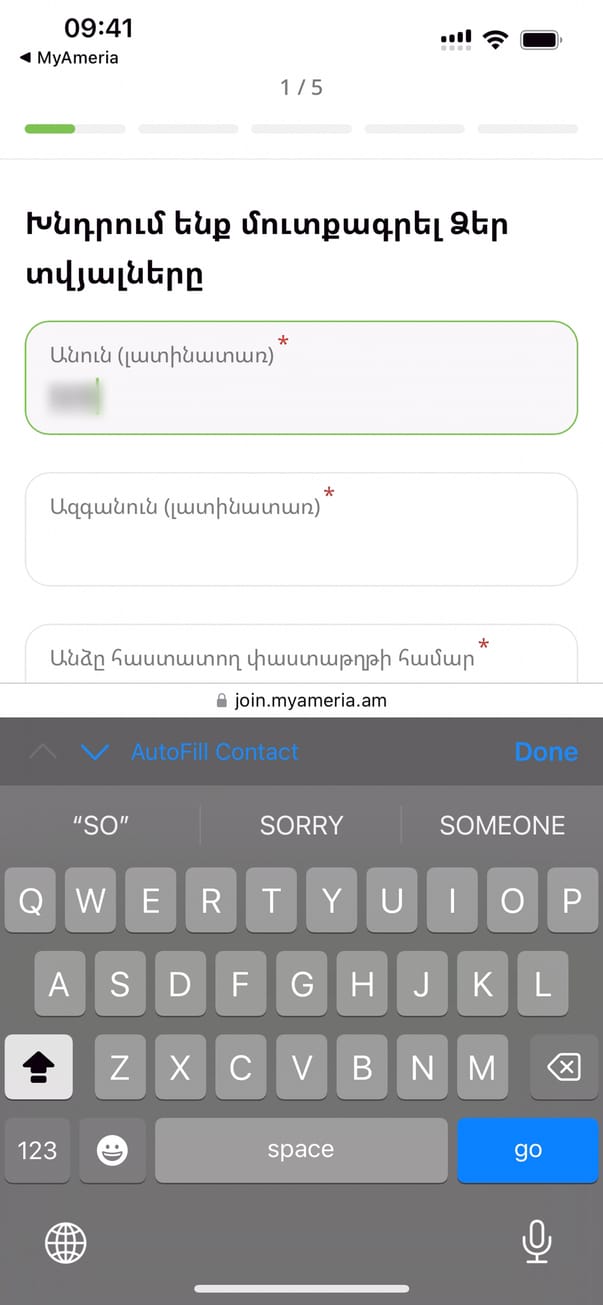The image size is (603, 1305).
Task: Select the identity document number field
Action: [x=301, y=657]
